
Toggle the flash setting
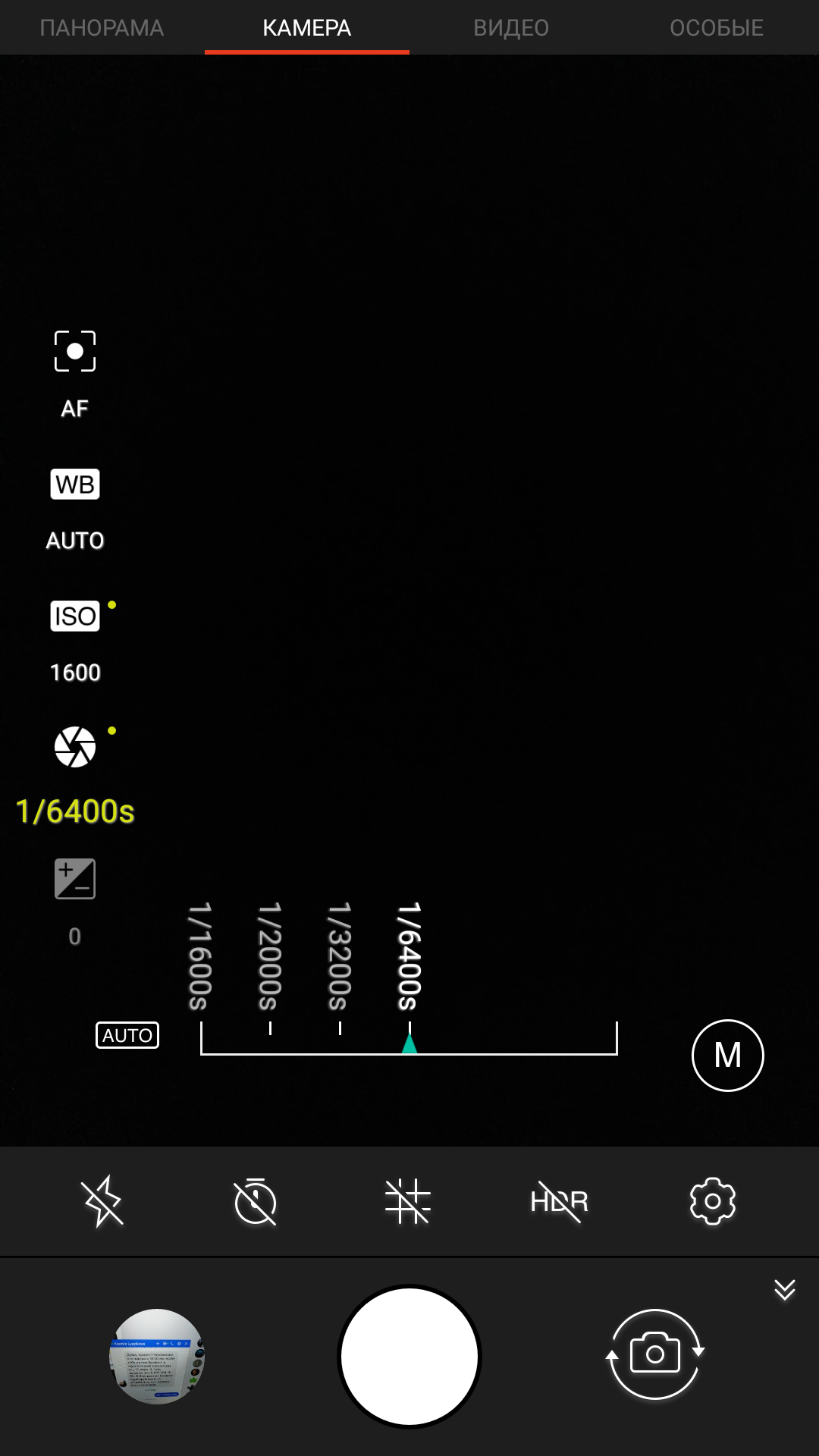pyautogui.click(x=103, y=1201)
